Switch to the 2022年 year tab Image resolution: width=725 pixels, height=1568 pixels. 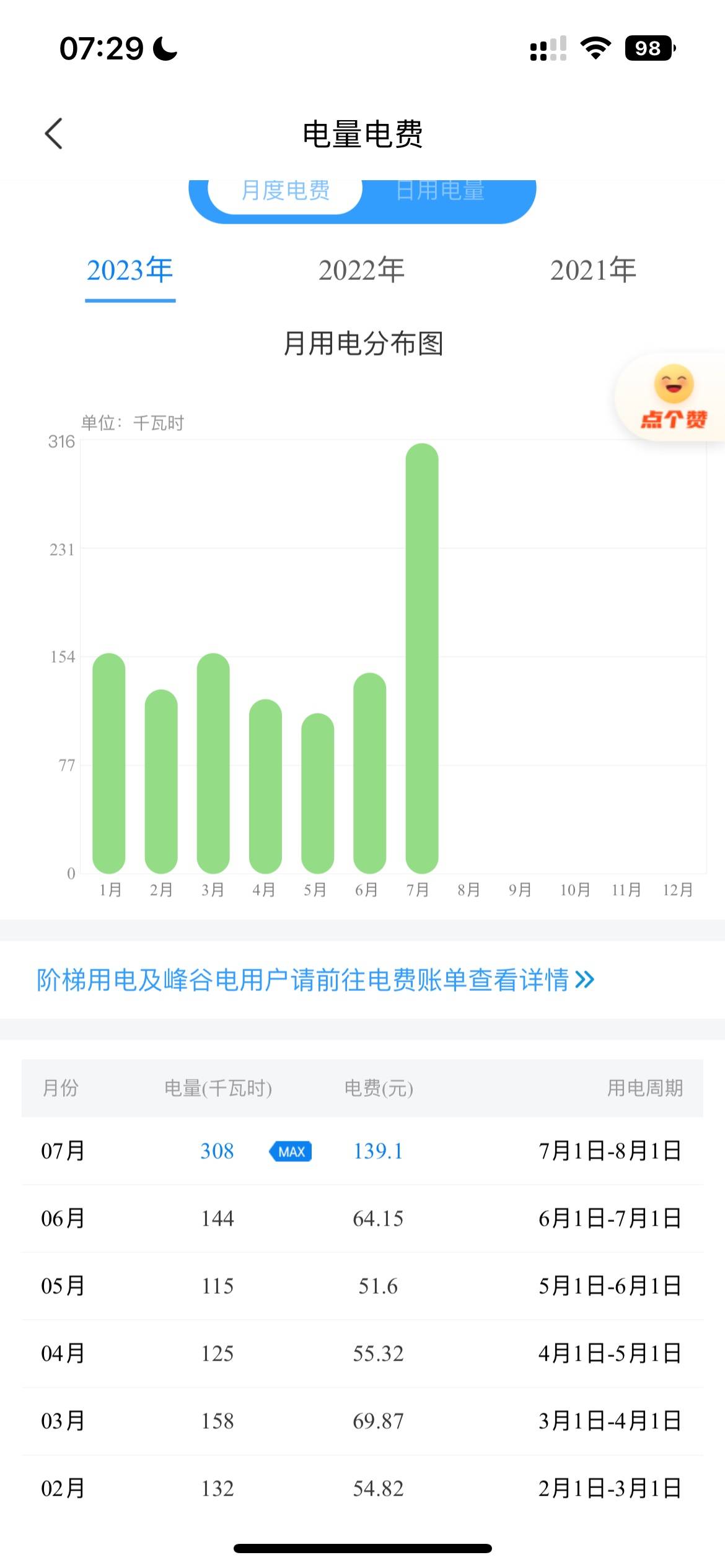click(x=362, y=271)
